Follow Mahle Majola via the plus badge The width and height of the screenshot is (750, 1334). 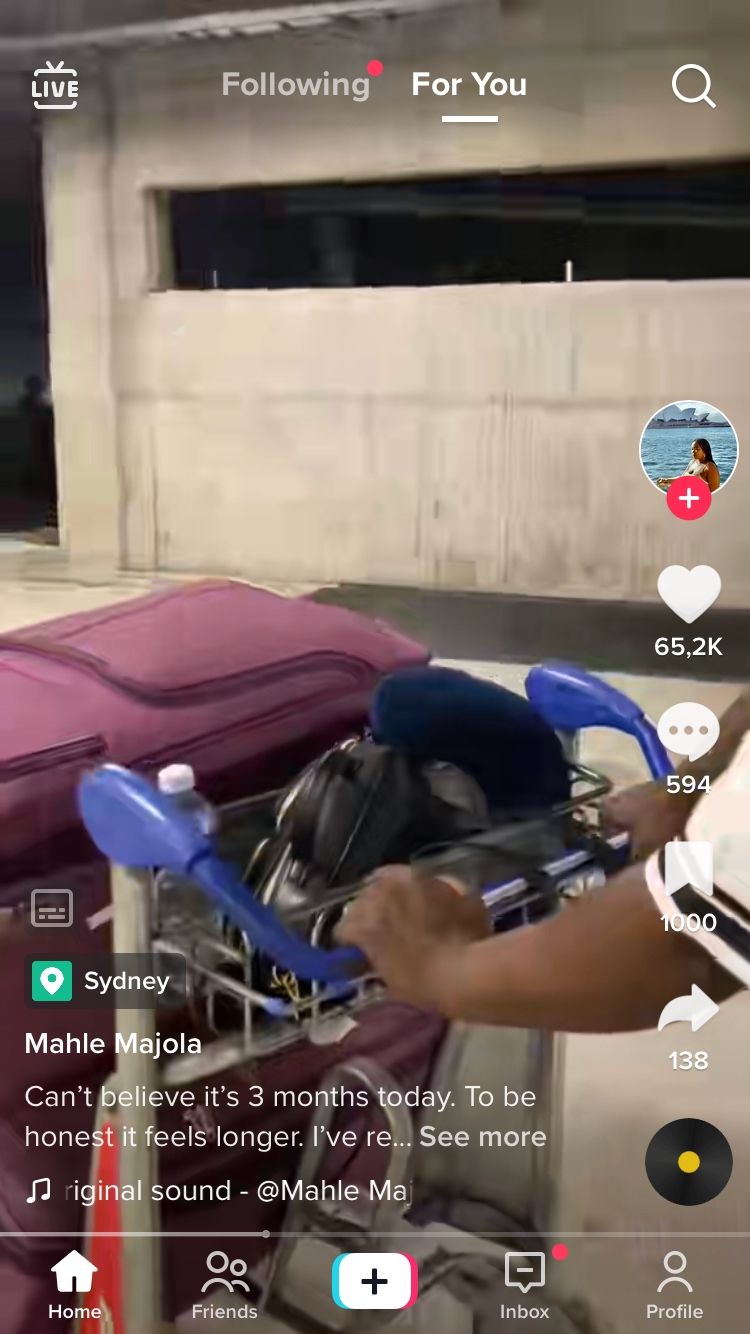click(689, 498)
